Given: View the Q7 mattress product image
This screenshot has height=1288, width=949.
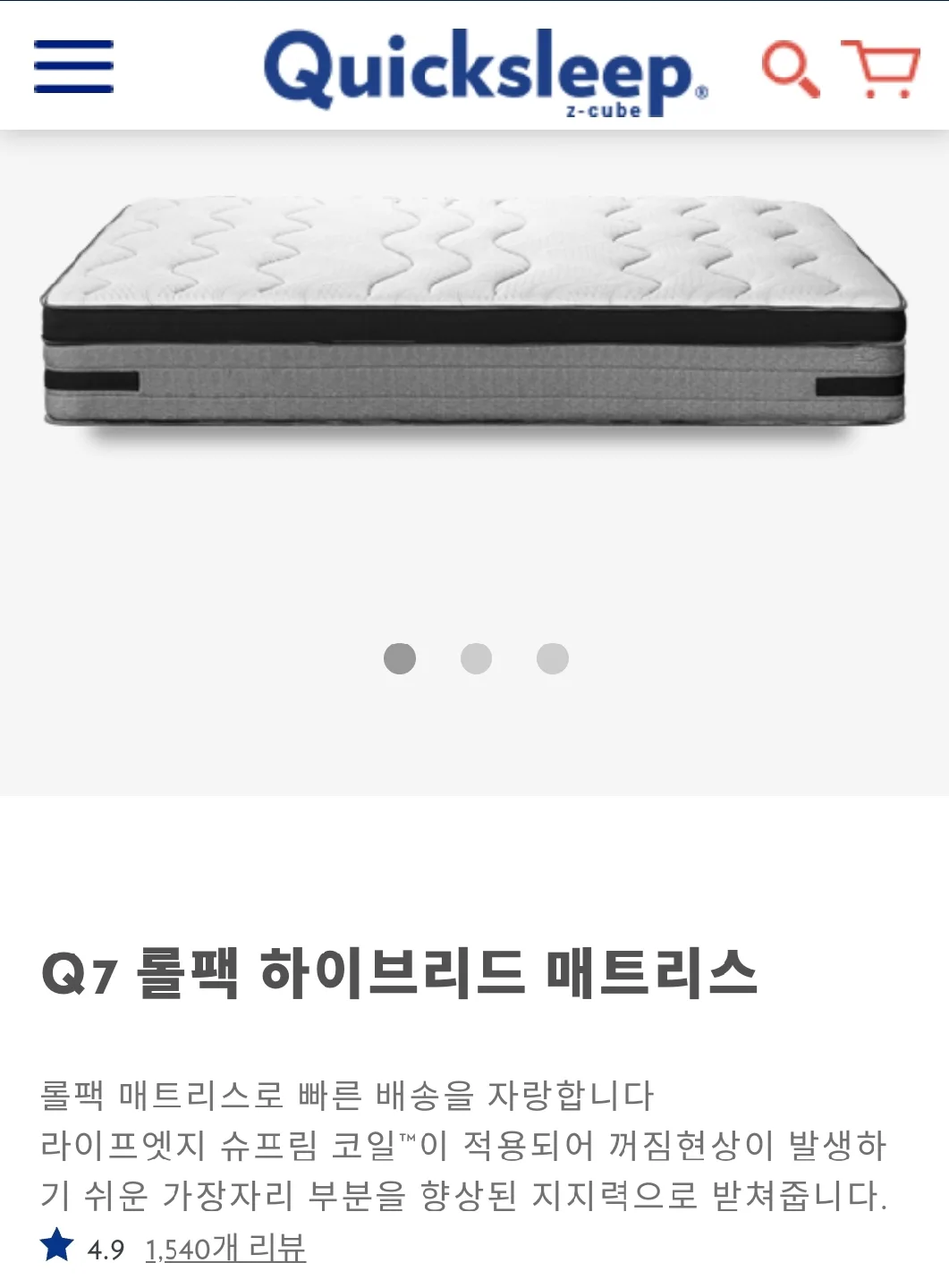Looking at the screenshot, I should pos(474,313).
